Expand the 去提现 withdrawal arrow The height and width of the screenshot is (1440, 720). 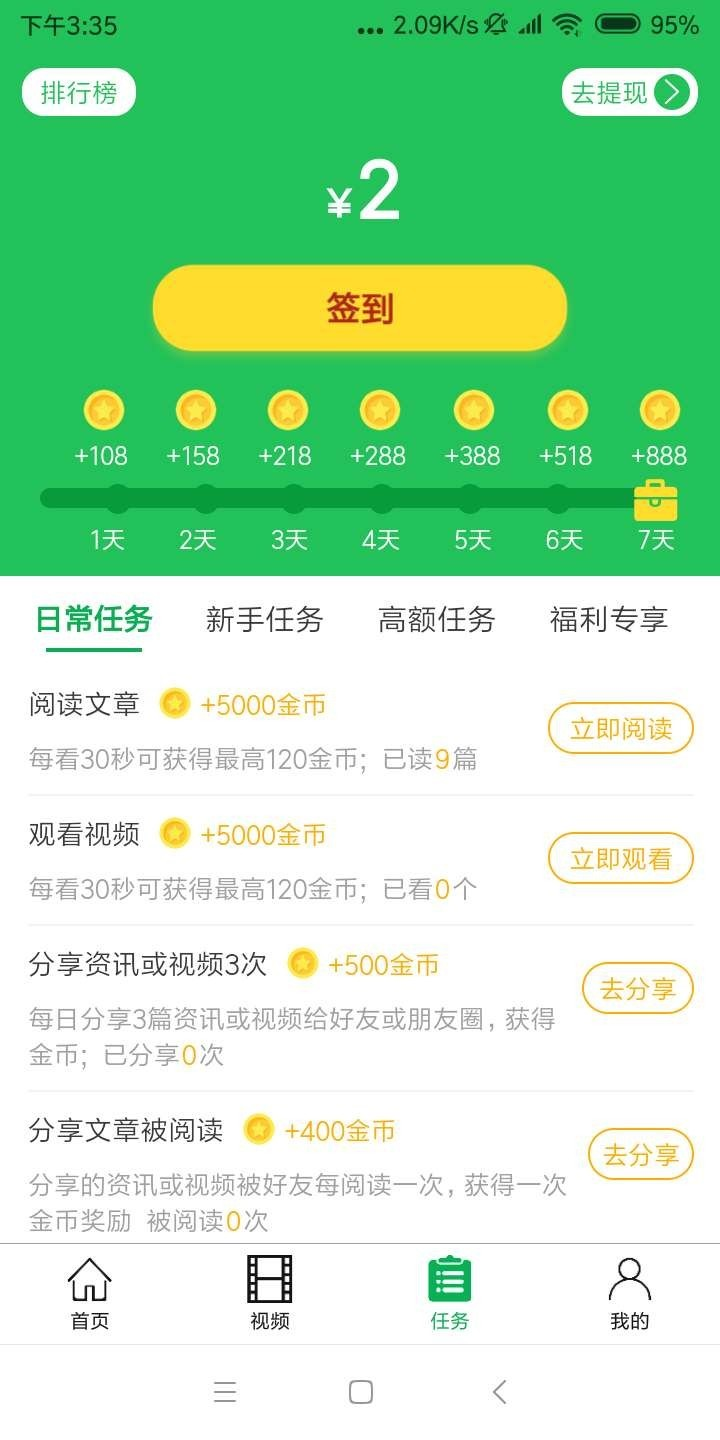pyautogui.click(x=673, y=91)
